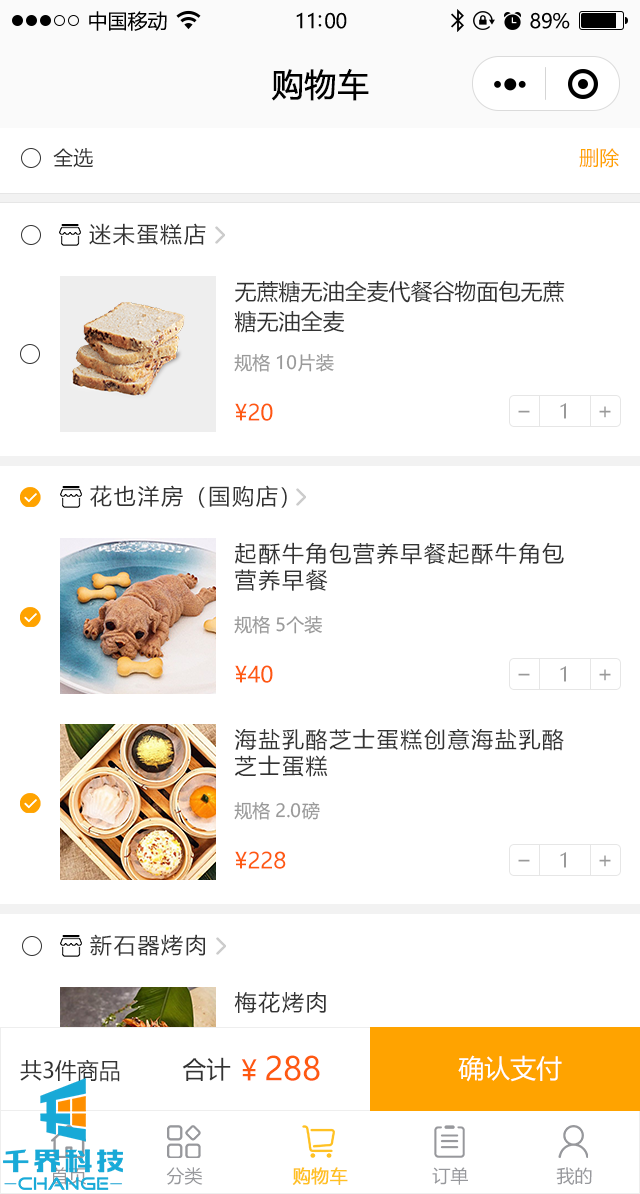Increase quantity of the ¥20 bread item
The image size is (640, 1194).
click(x=605, y=411)
